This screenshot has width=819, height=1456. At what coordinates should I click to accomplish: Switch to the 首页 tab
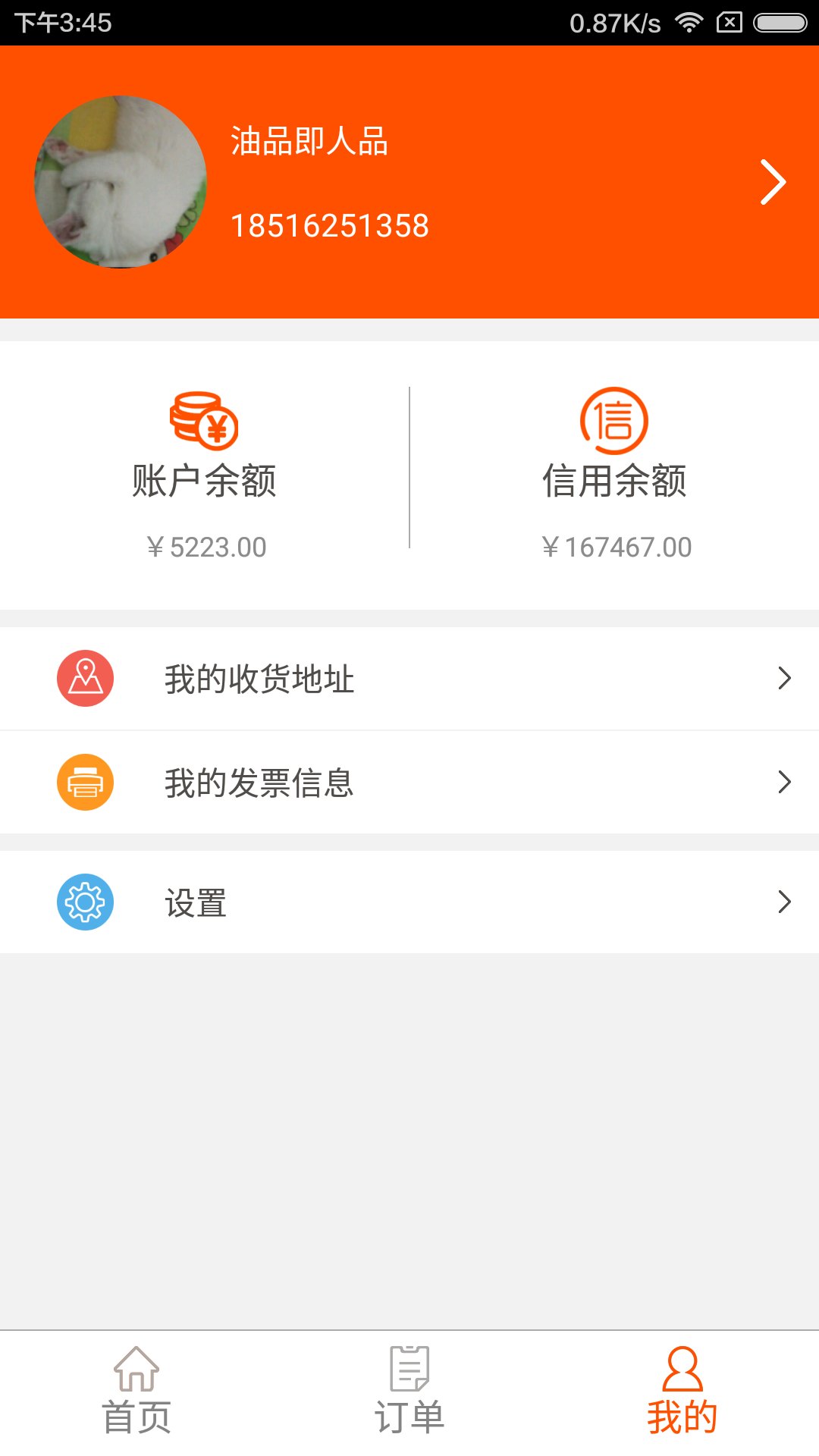click(136, 1392)
